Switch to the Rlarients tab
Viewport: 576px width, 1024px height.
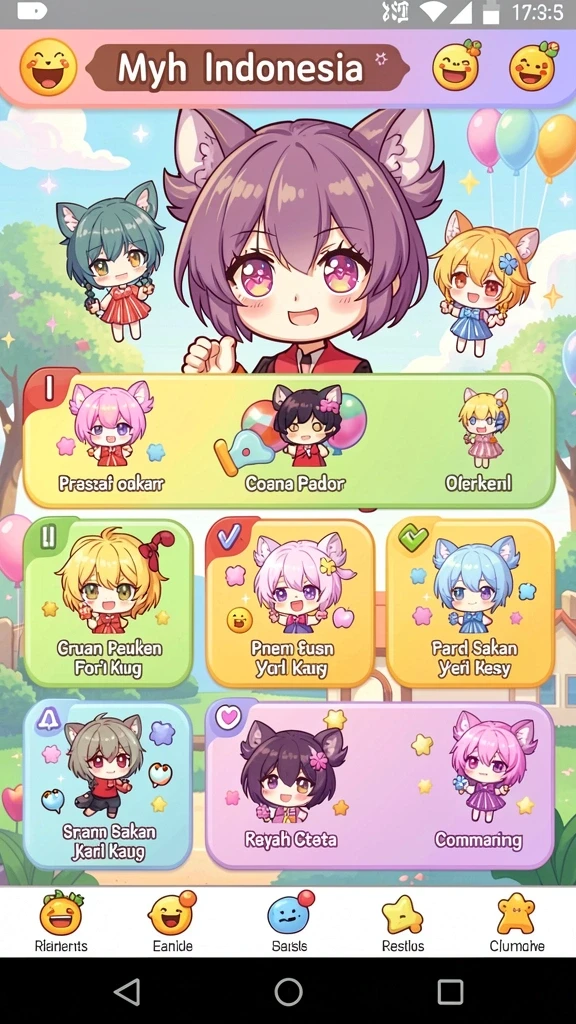click(x=61, y=922)
